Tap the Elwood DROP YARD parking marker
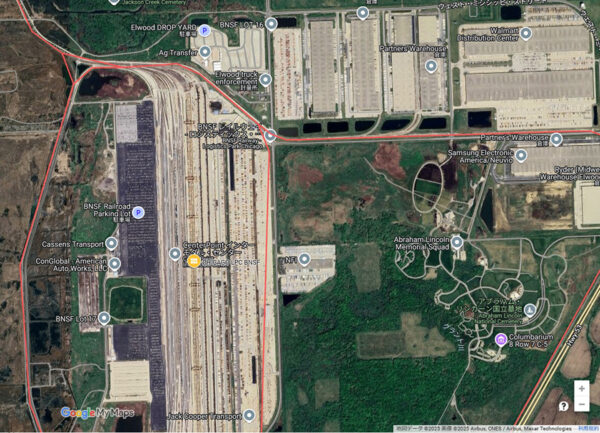The image size is (600, 433). pos(205,31)
